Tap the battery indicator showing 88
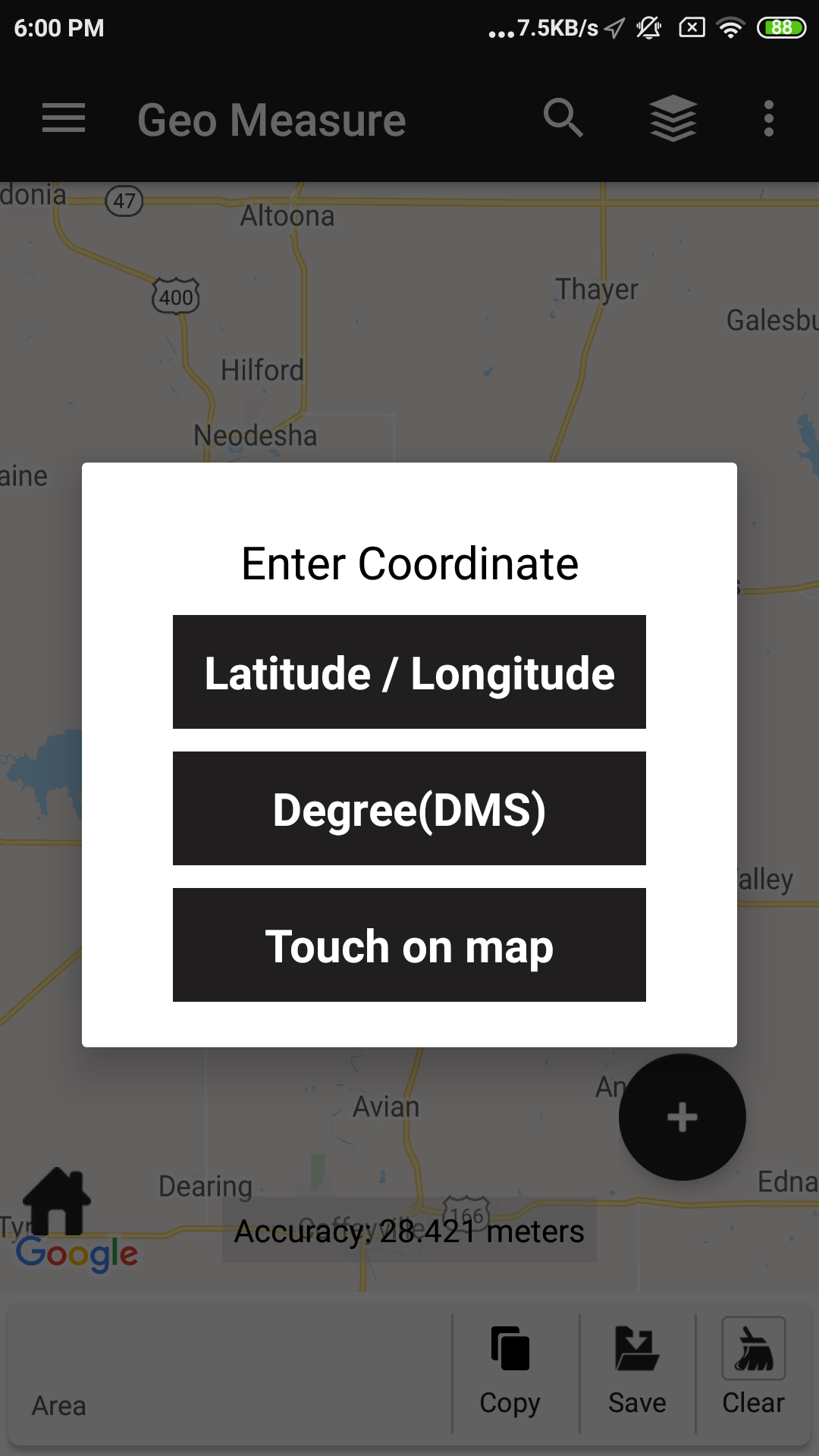819x1456 pixels. pos(778,27)
